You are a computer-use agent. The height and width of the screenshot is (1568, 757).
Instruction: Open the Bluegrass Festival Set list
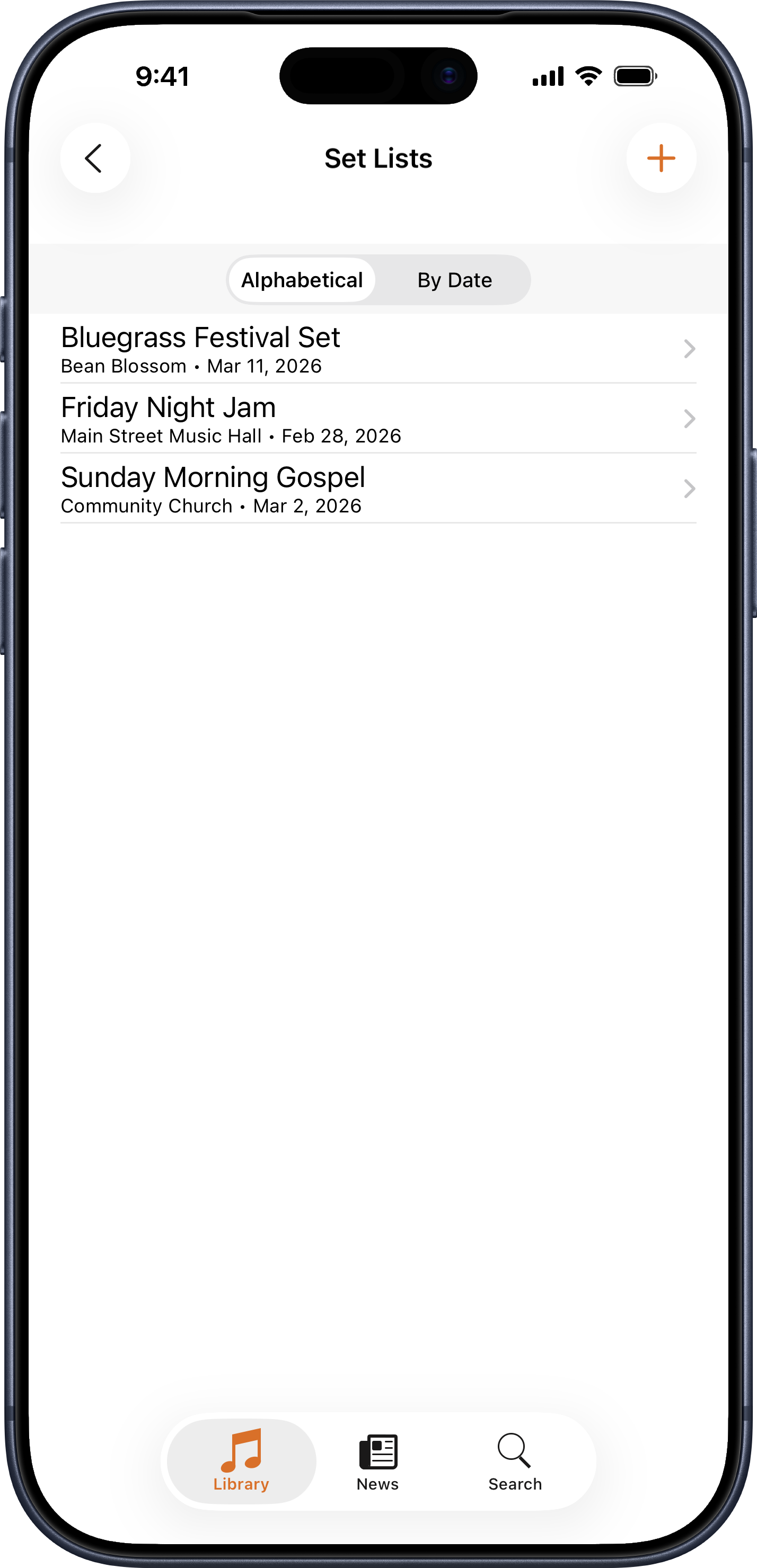(377, 349)
